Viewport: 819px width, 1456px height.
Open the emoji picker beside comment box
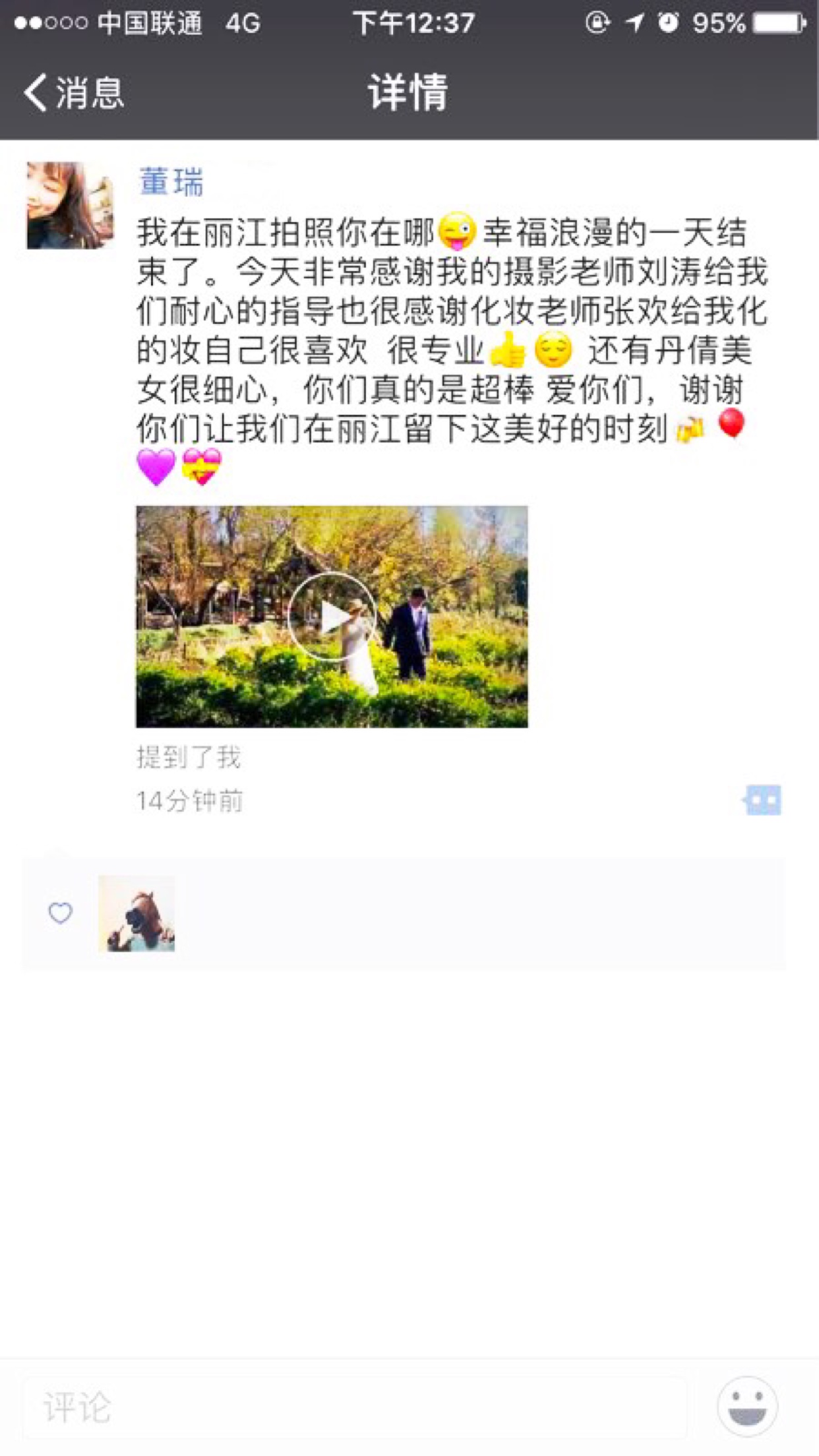[747, 1407]
